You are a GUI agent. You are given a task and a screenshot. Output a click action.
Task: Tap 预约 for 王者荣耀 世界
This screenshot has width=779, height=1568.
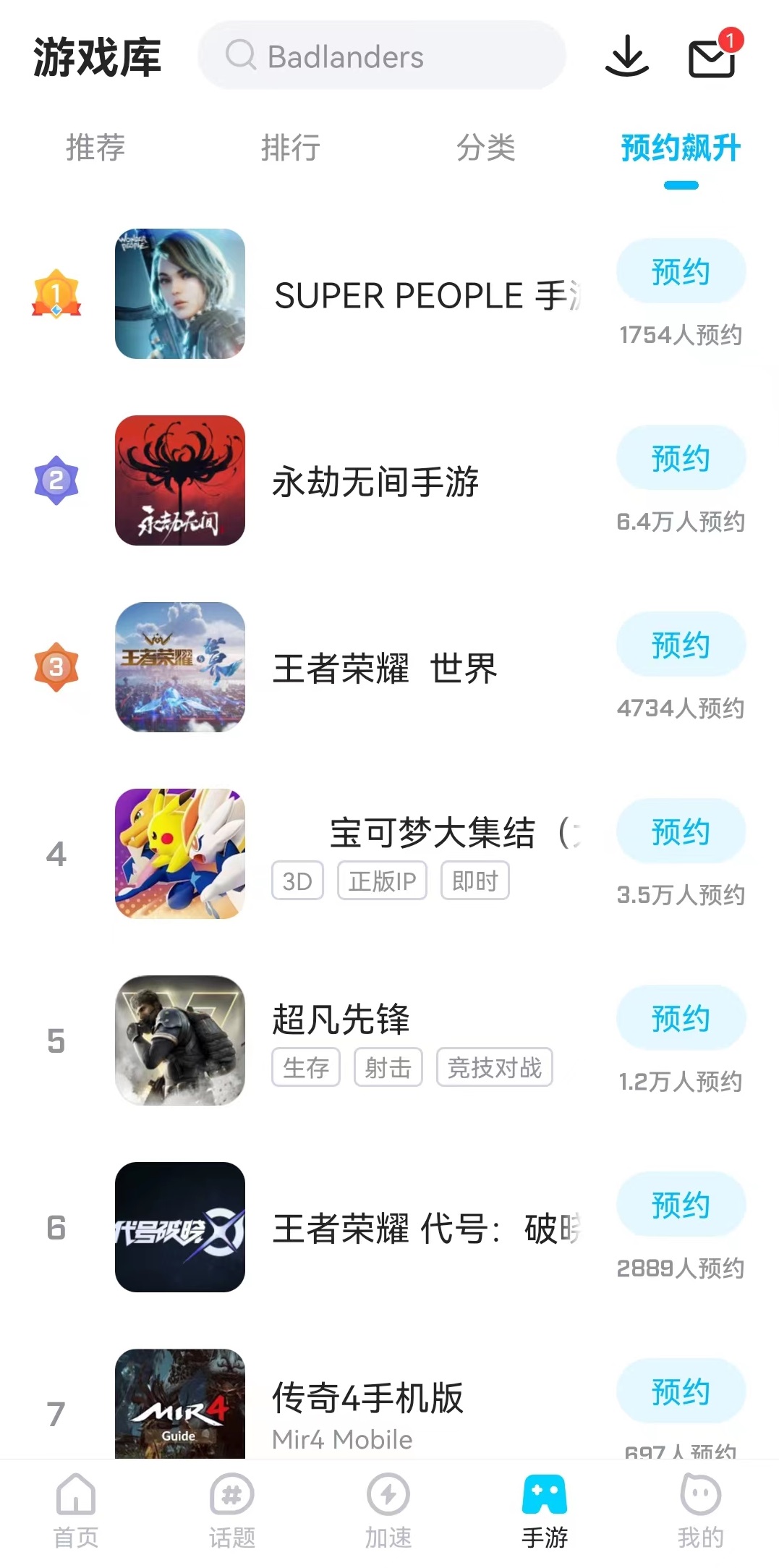680,645
